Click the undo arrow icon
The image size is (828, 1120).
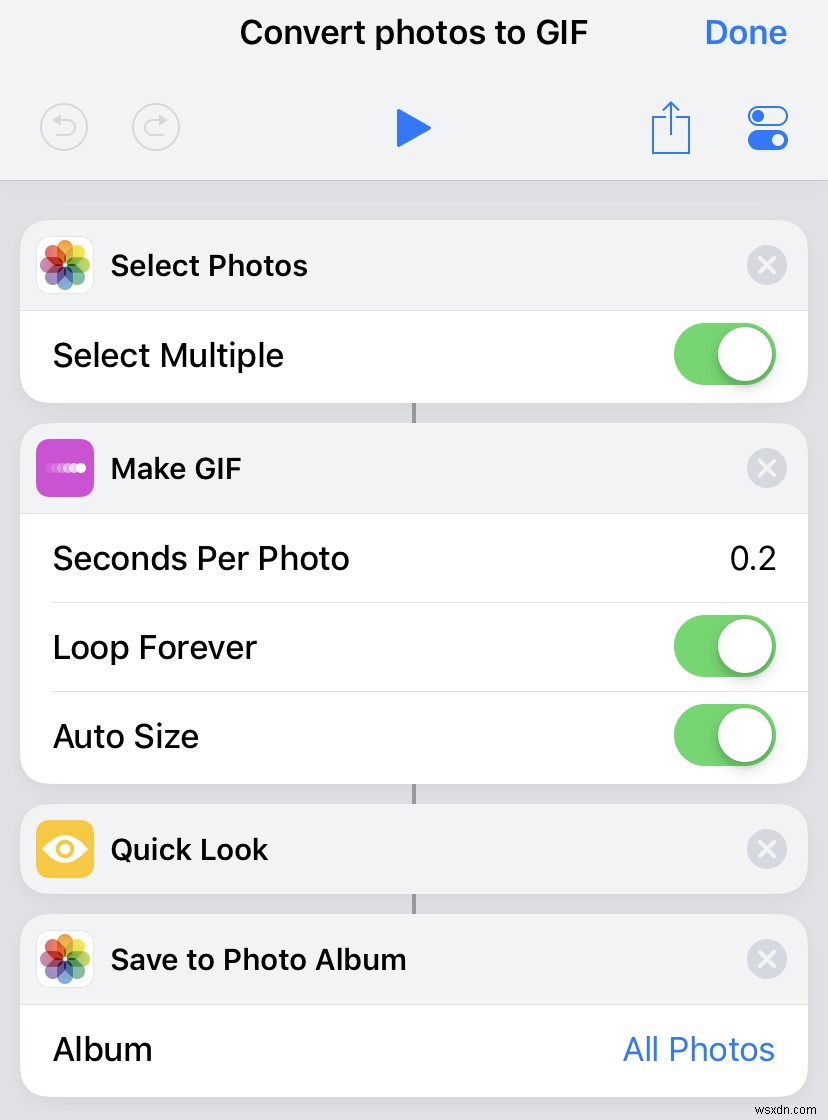64,127
